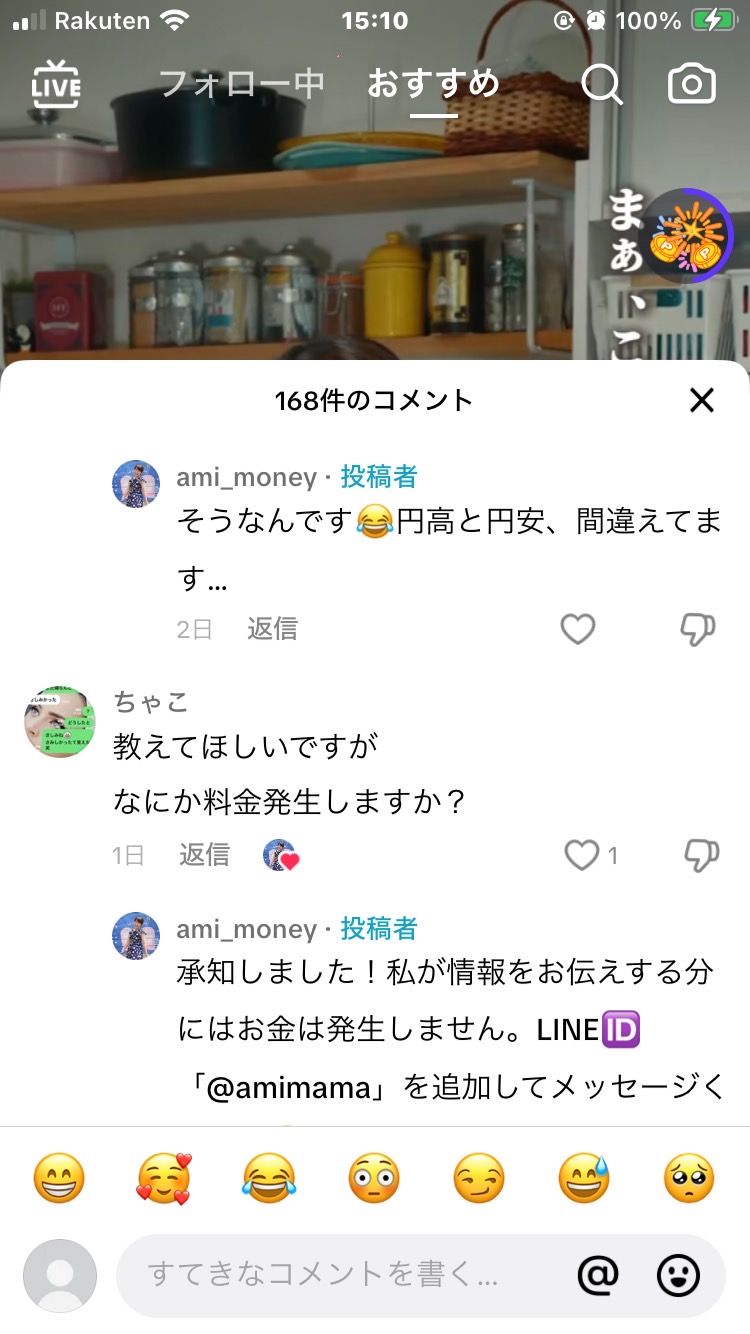Insert the tears of joy emoji

269,1179
